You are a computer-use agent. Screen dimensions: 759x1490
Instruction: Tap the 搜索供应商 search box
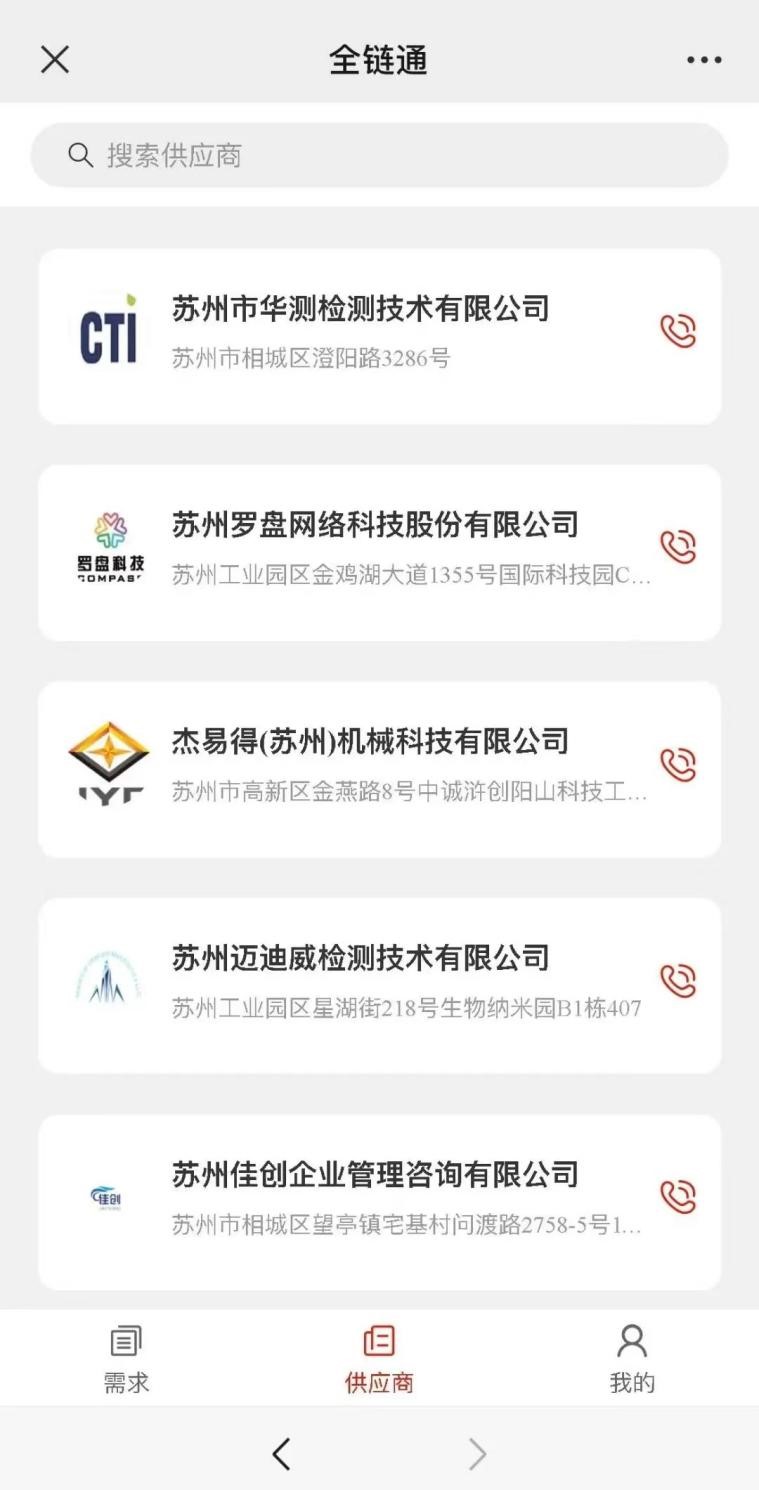pyautogui.click(x=379, y=155)
